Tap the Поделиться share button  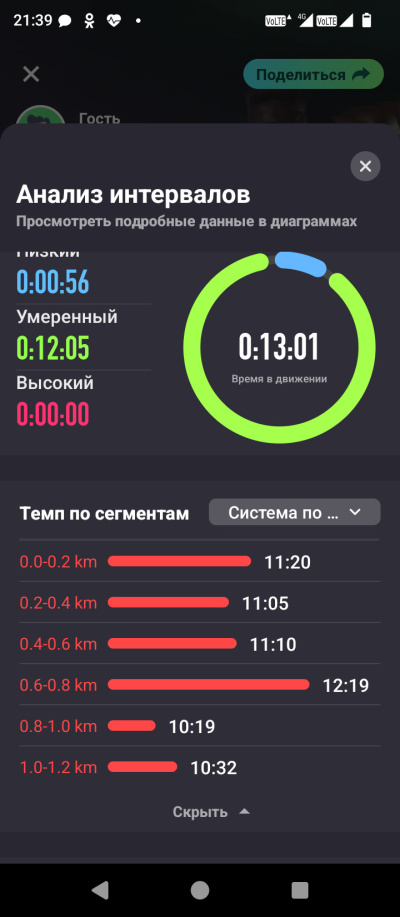(313, 74)
